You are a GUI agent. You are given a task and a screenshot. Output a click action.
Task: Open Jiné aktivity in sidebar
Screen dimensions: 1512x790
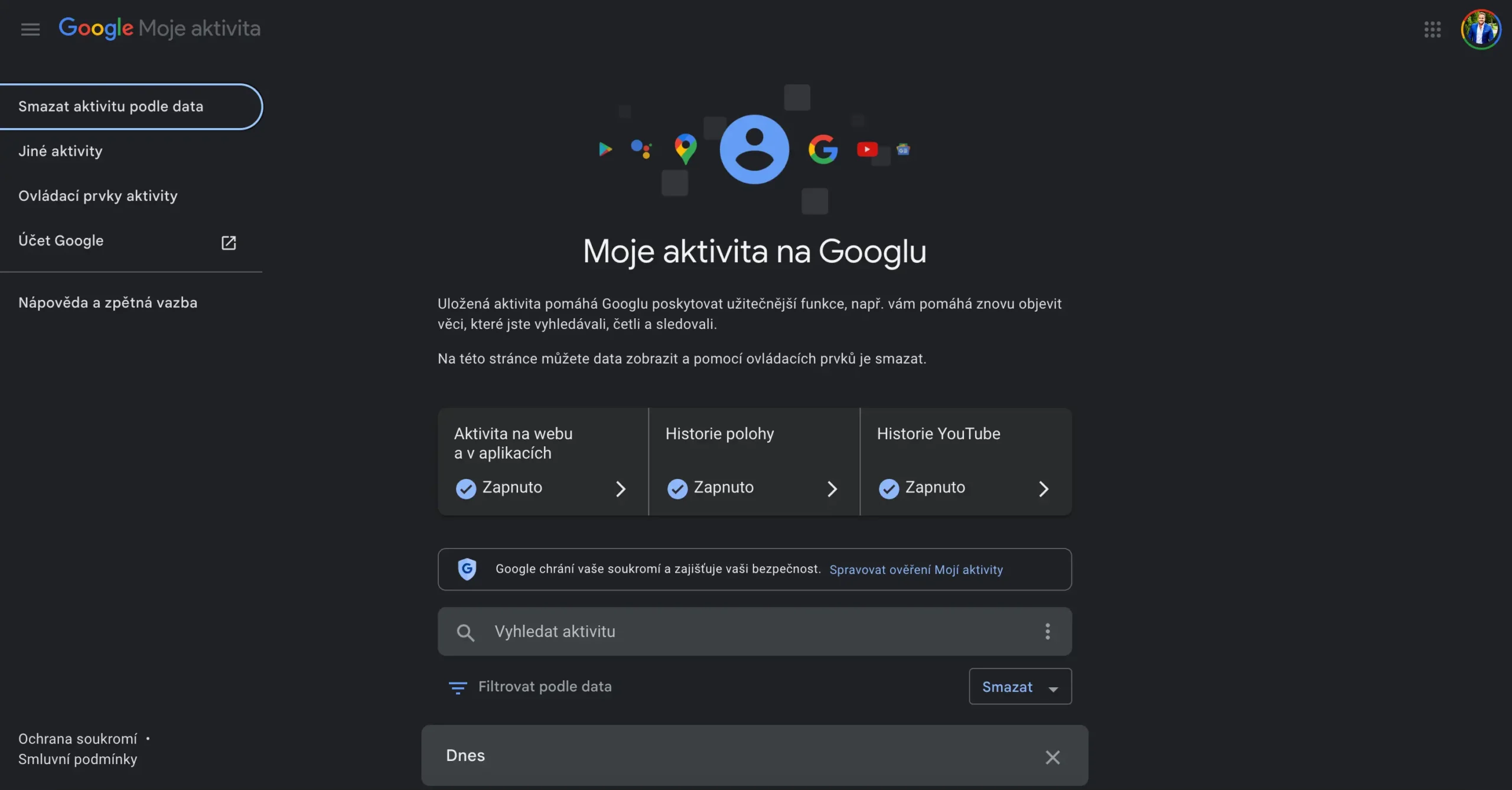coord(60,151)
